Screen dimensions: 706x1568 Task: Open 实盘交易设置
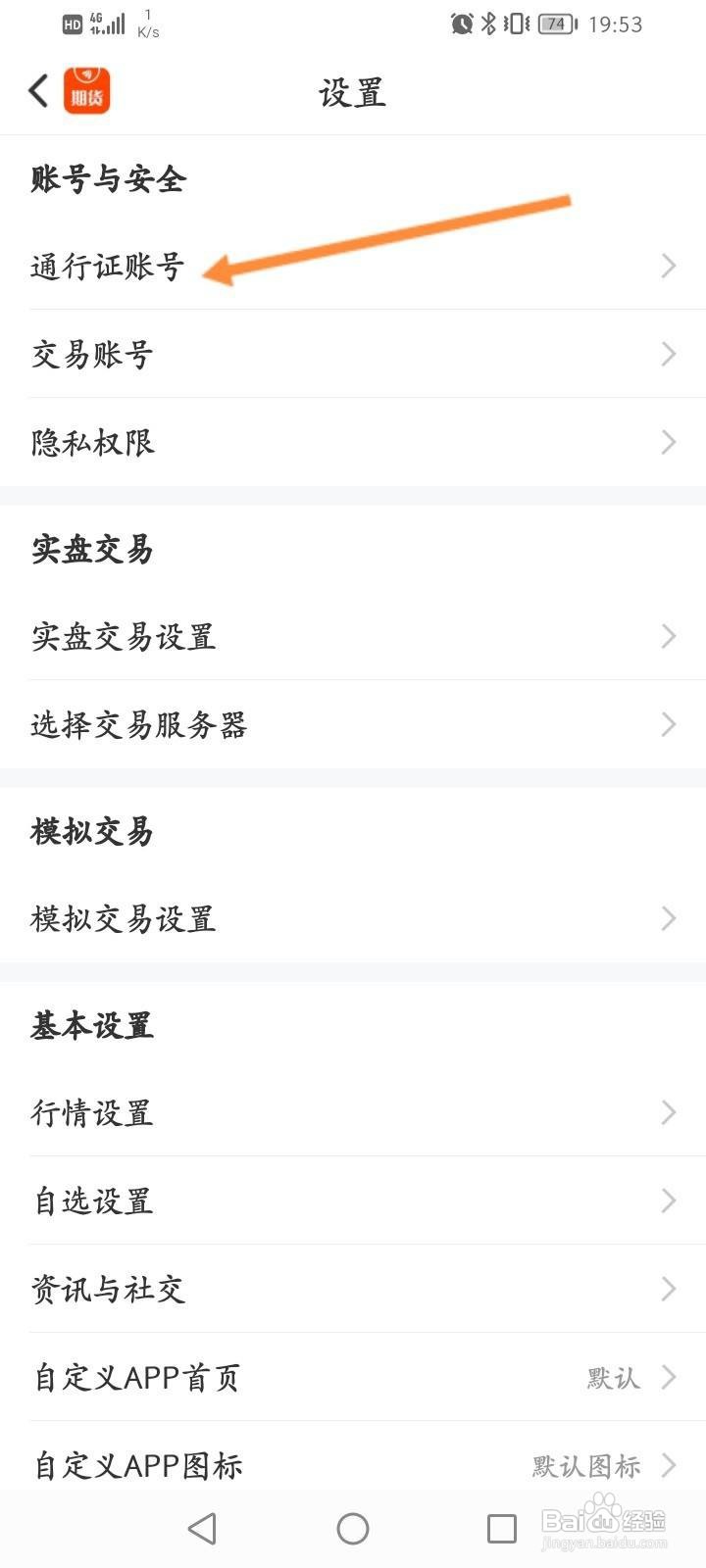point(353,636)
